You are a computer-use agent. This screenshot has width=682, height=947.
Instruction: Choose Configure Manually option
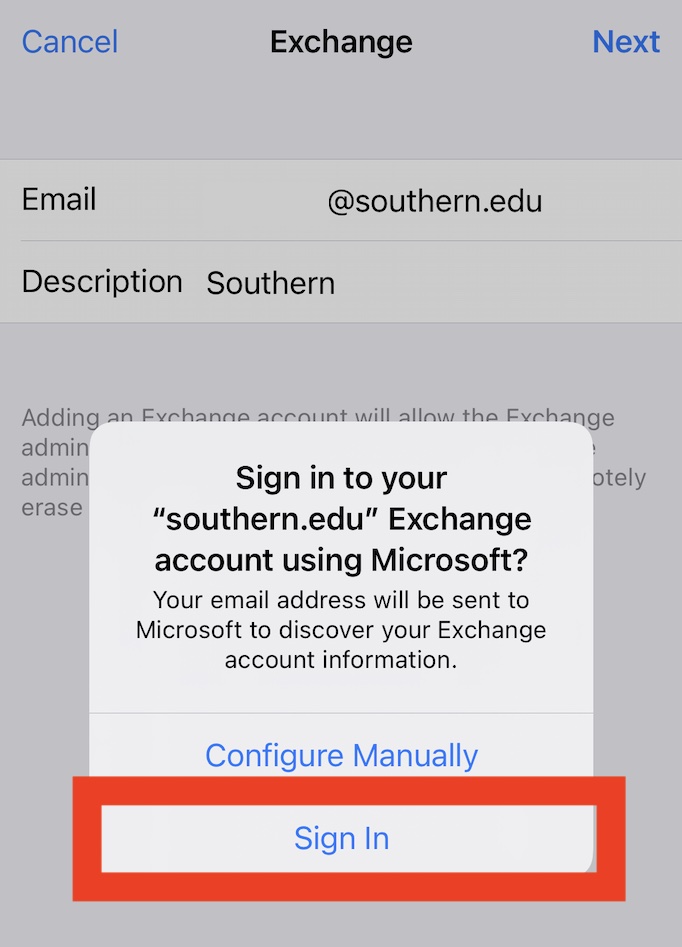341,755
